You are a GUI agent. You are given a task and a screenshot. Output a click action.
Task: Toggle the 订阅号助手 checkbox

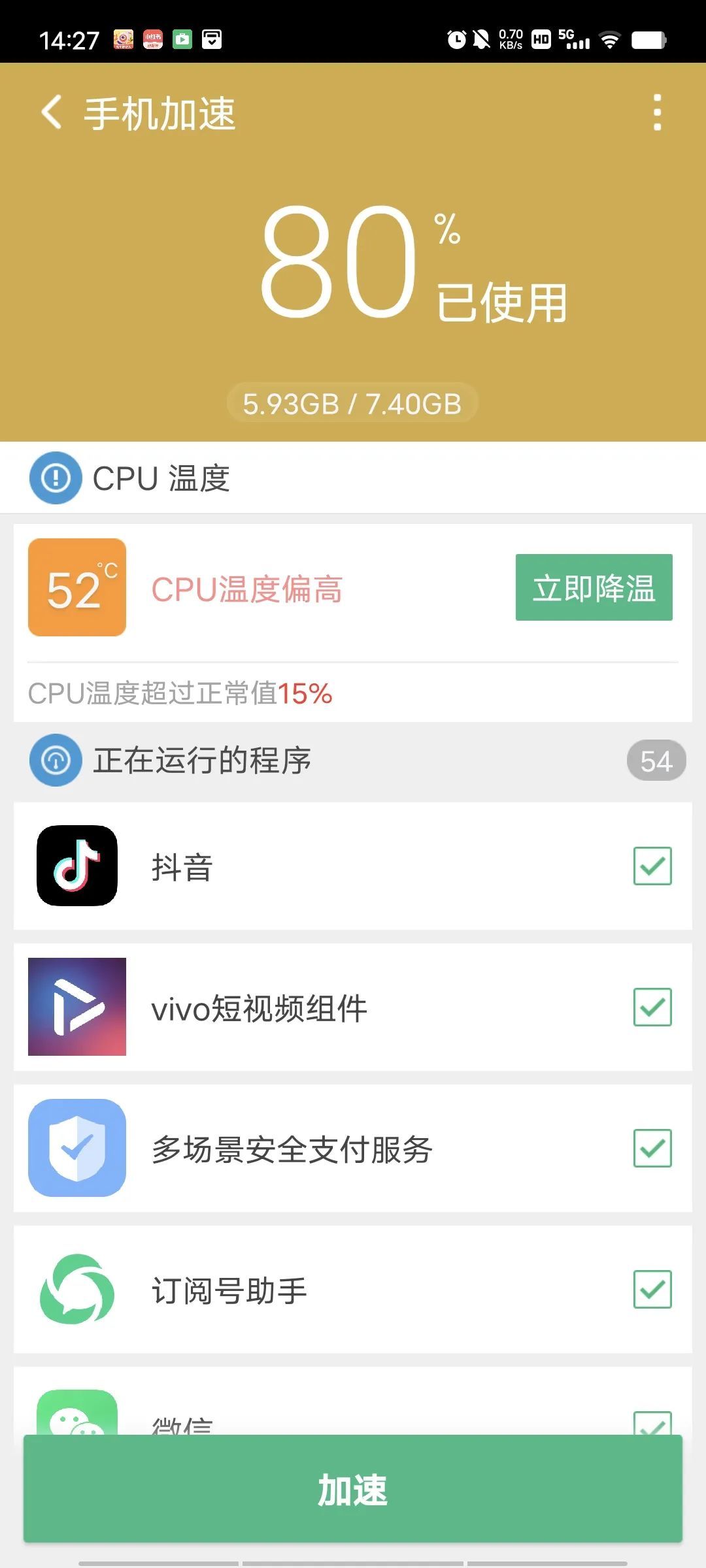click(x=652, y=1290)
